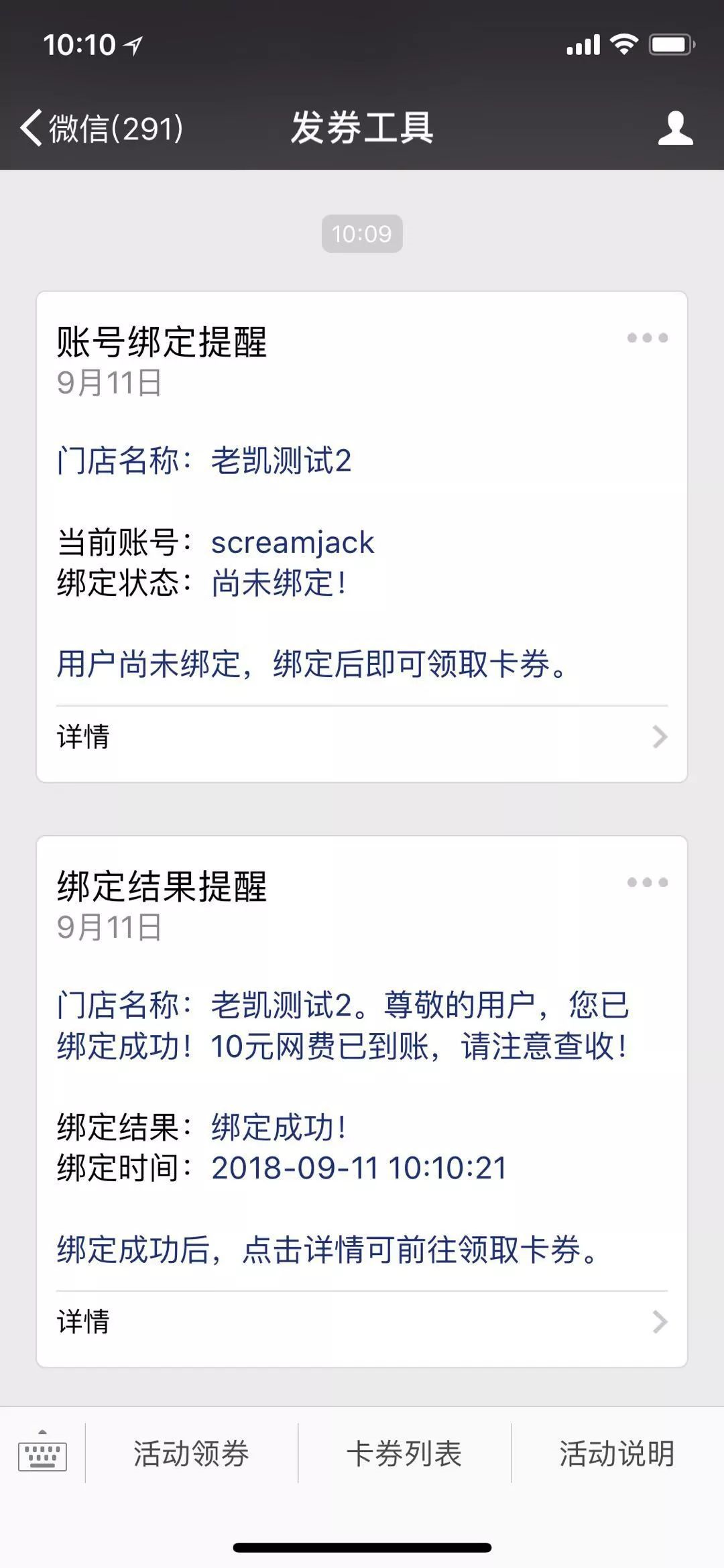Open the three-dot menu on 绑定结果提醒 card
The width and height of the screenshot is (724, 1568).
[x=647, y=882]
